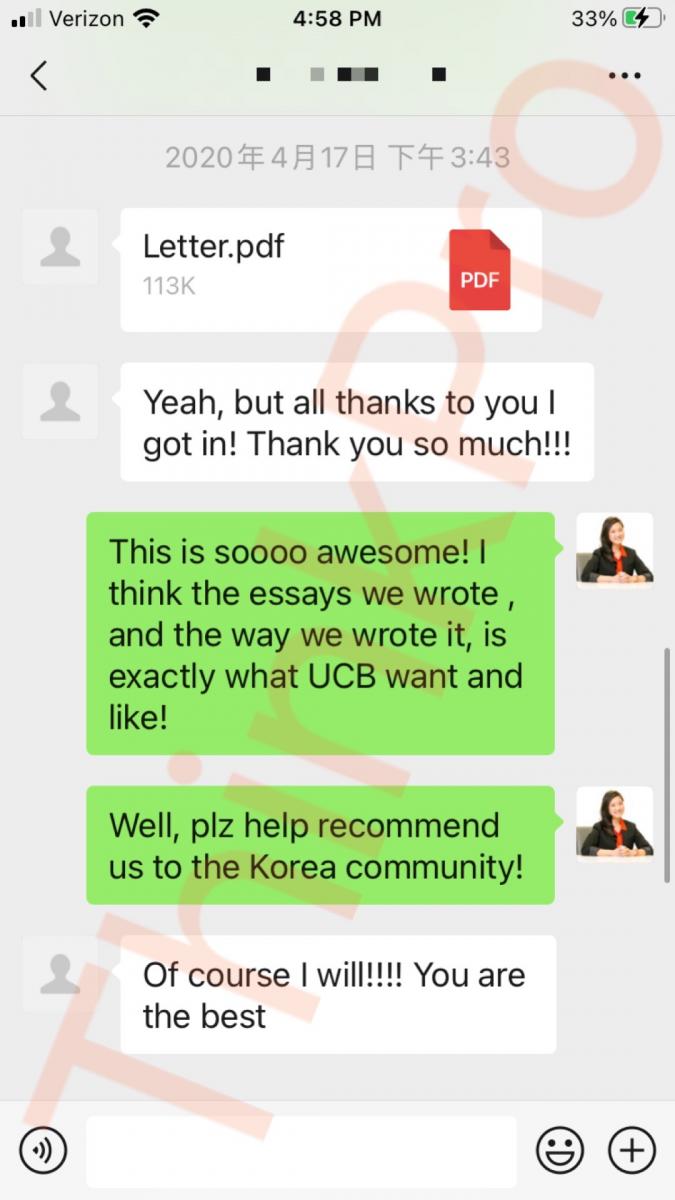Open the chat overflow menu
Viewport: 675px width, 1200px height.
624,76
